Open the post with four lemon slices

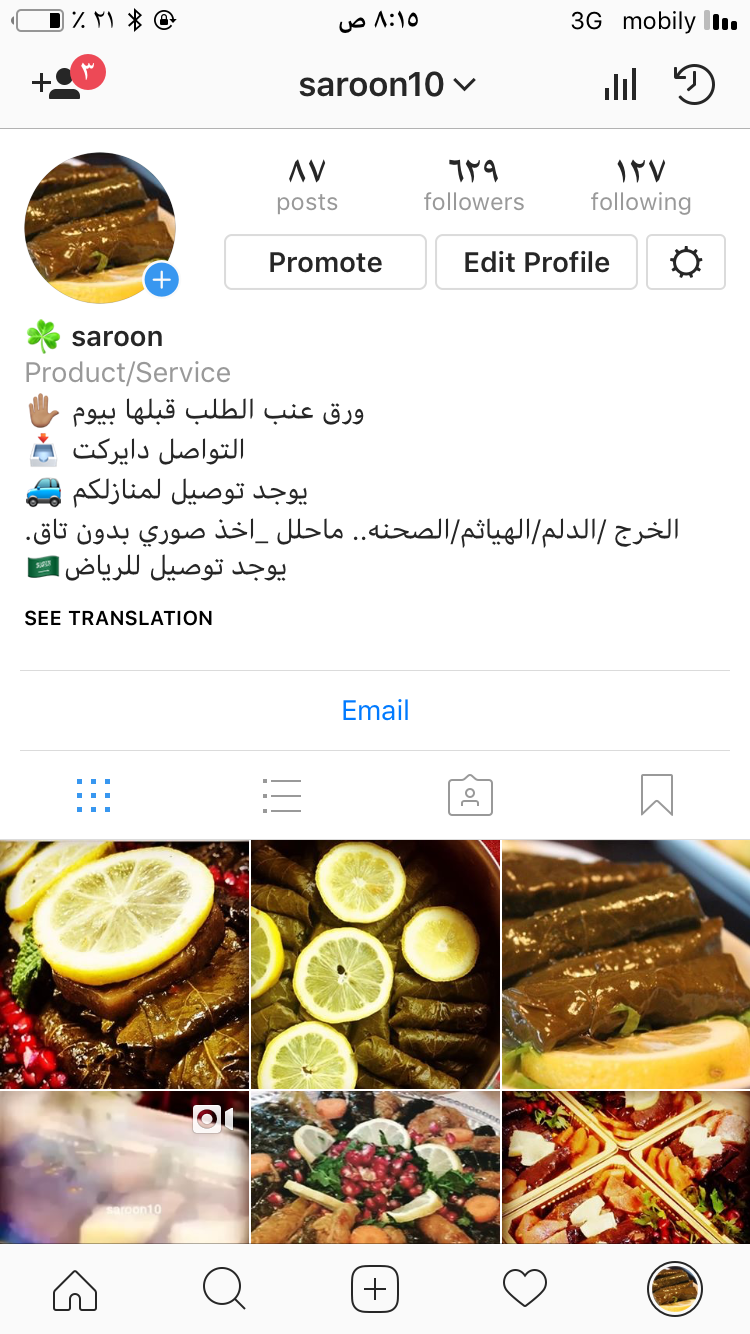pyautogui.click(x=375, y=964)
